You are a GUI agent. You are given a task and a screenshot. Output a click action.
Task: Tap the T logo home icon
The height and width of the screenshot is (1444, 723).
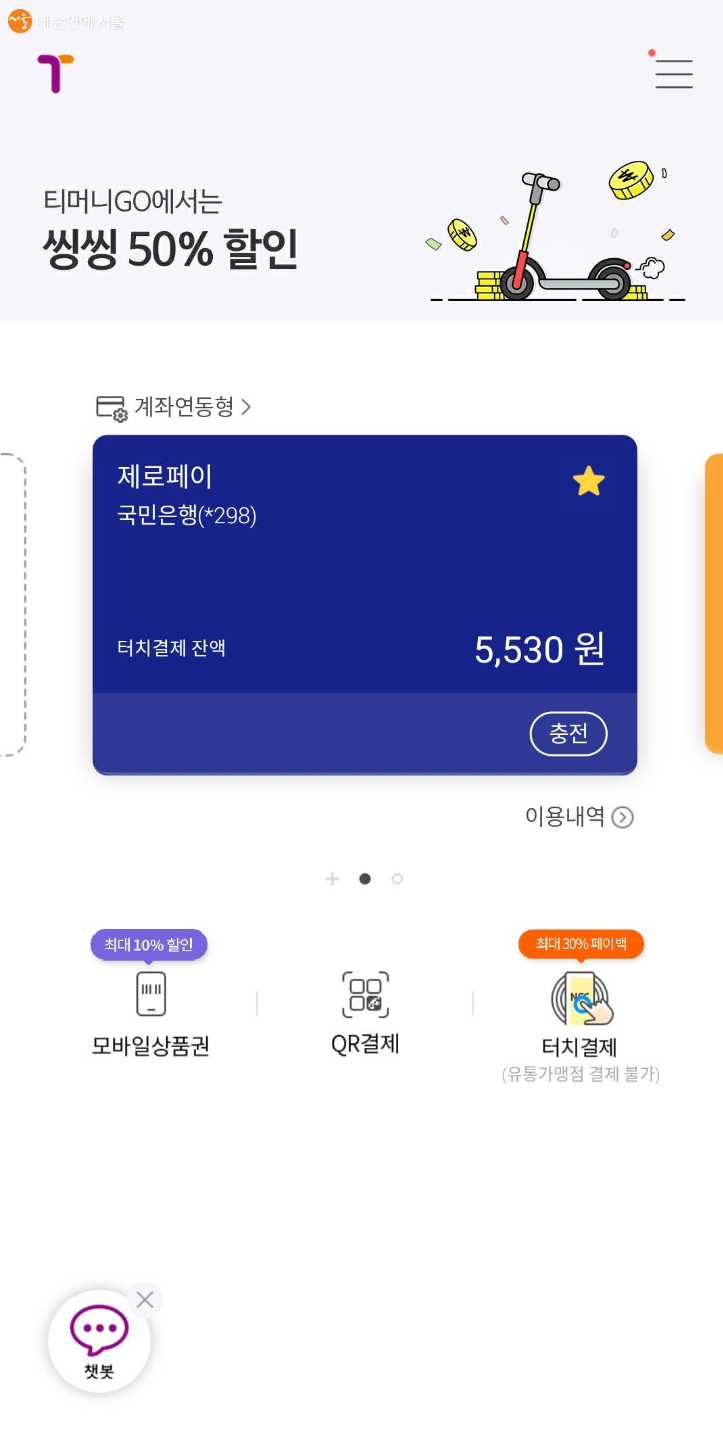(x=56, y=74)
